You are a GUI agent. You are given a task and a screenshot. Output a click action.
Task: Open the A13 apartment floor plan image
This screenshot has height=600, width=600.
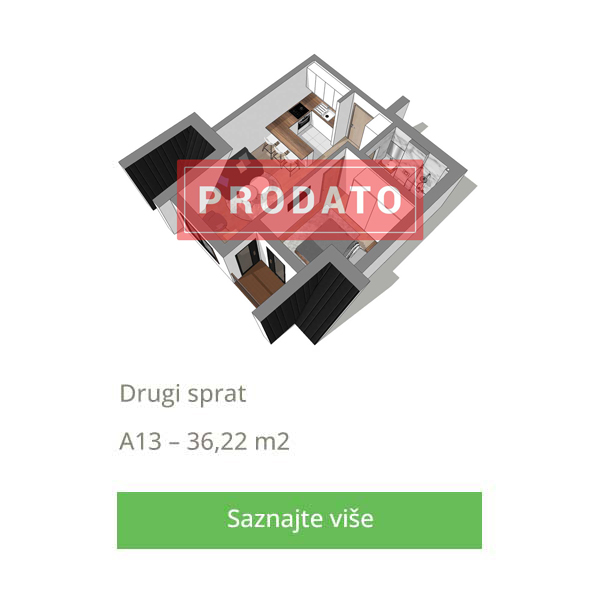click(299, 200)
